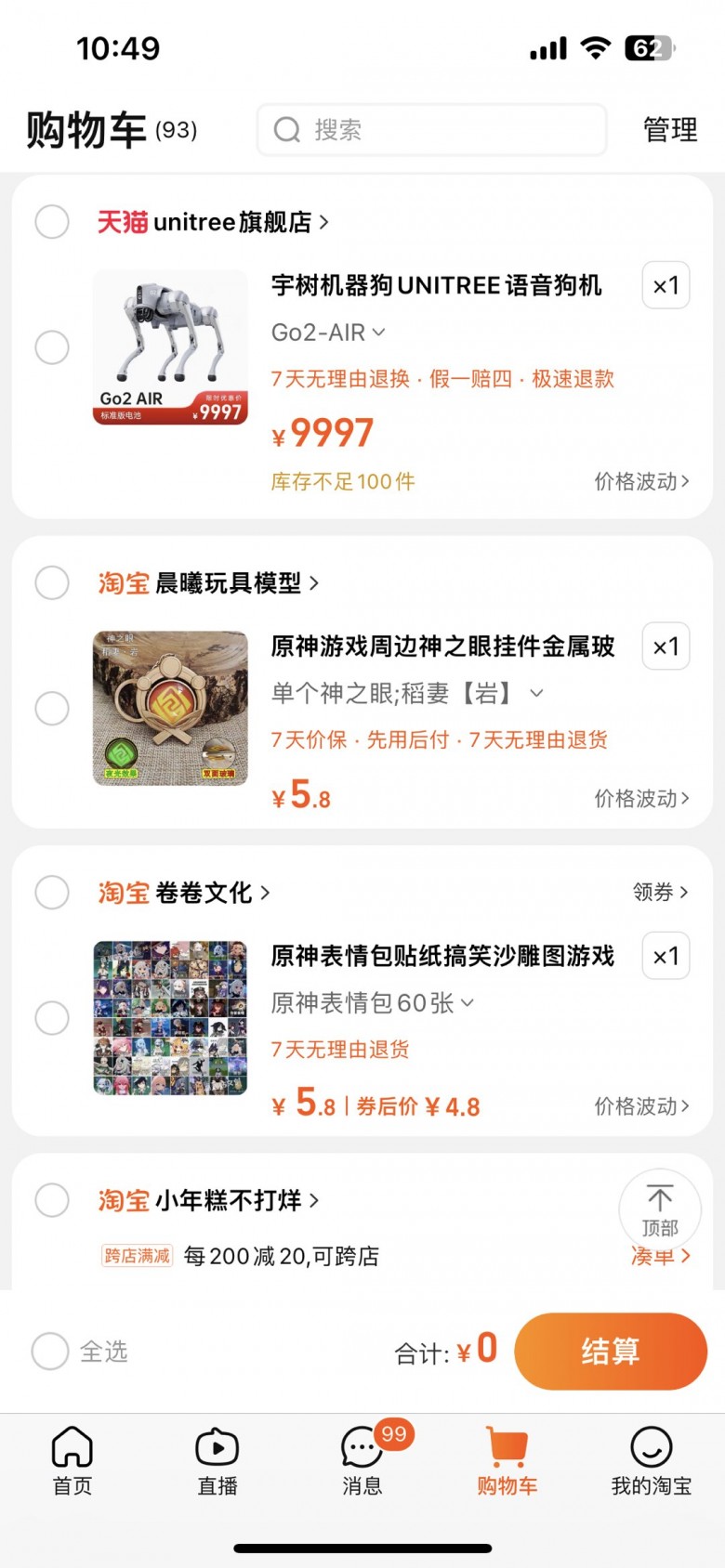Tap the cart search box
The height and width of the screenshot is (1568, 725).
(x=431, y=130)
